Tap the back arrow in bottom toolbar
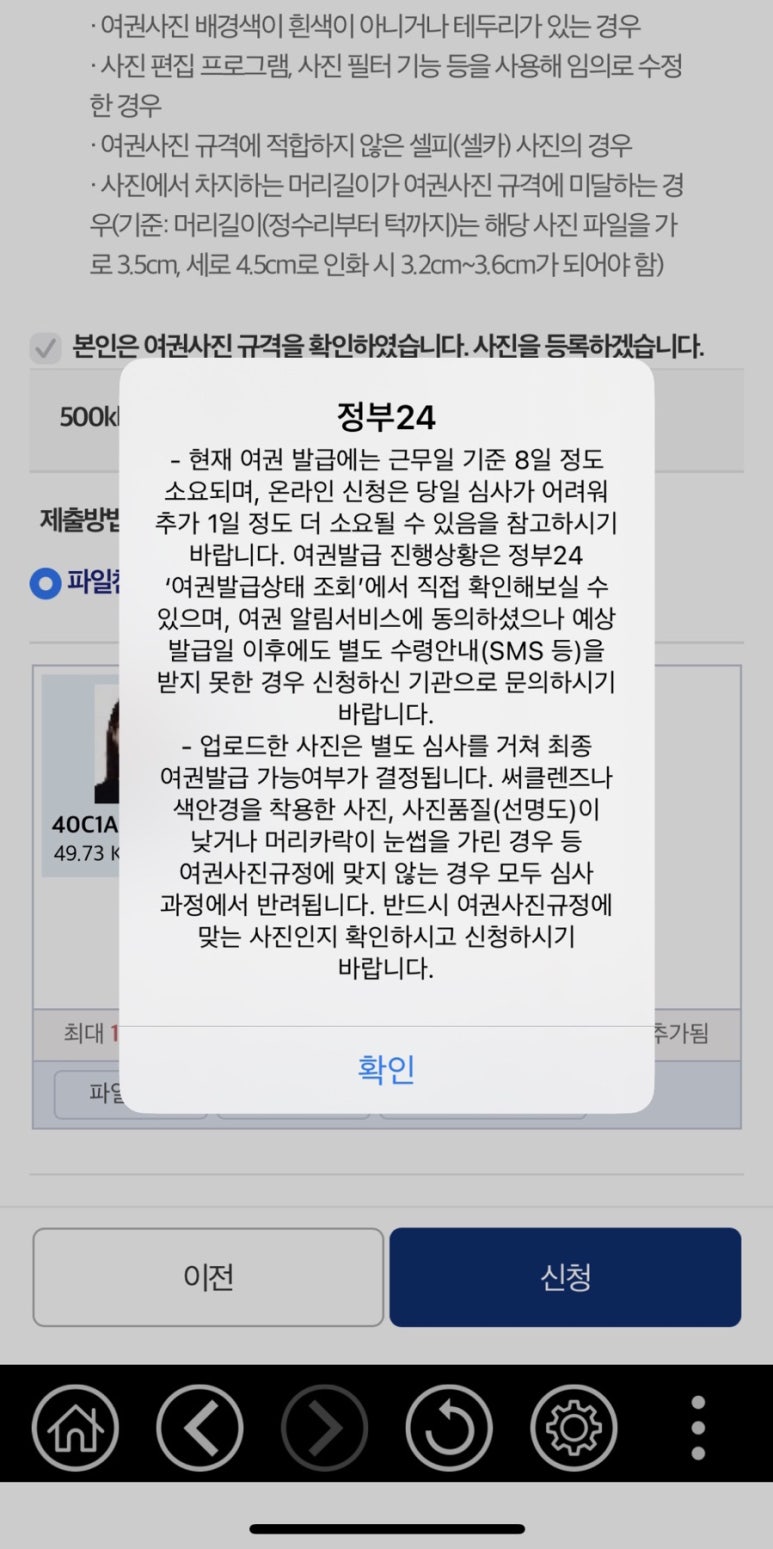Screen dimensions: 773x1549 [200, 1427]
